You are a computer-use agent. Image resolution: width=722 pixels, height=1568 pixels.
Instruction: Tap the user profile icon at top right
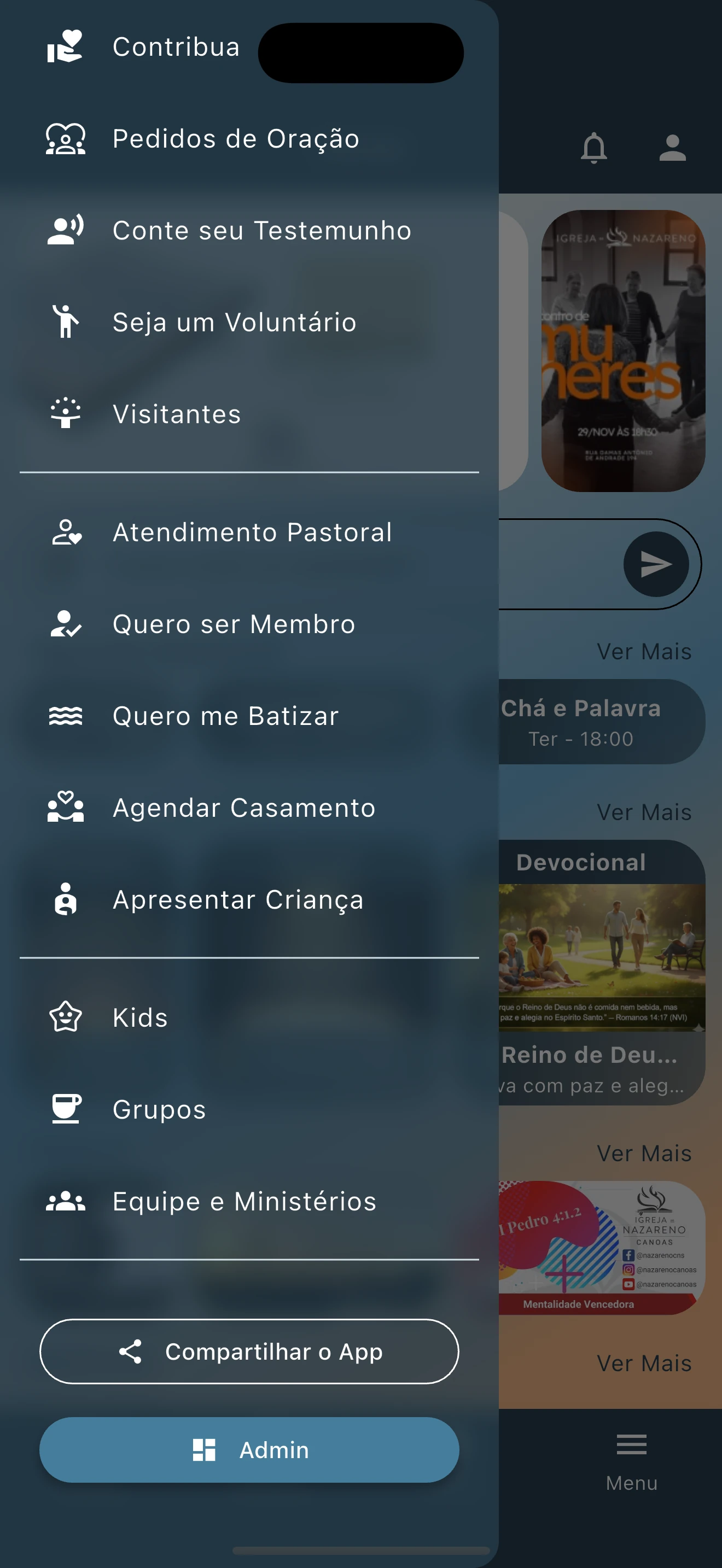coord(672,149)
